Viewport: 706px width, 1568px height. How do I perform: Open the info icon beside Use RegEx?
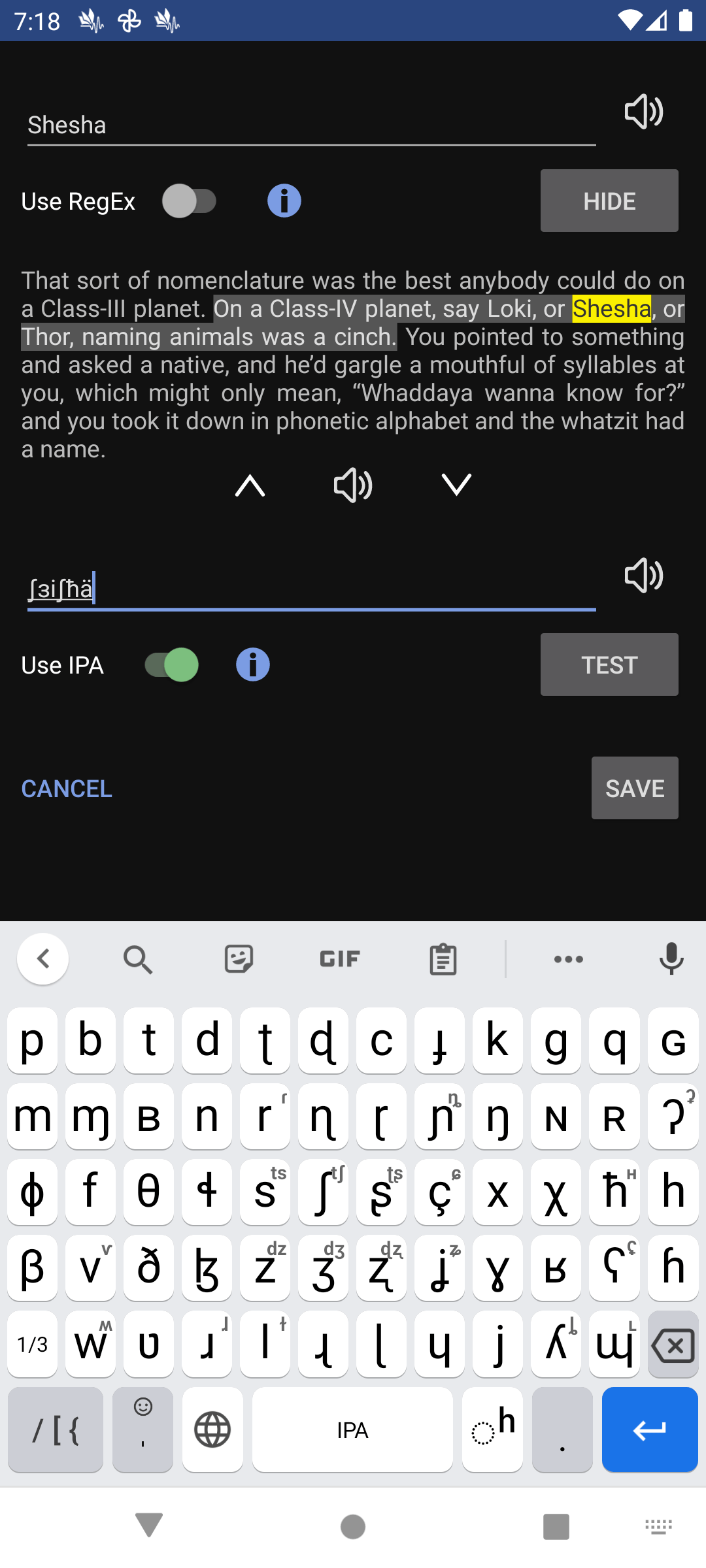[x=284, y=201]
